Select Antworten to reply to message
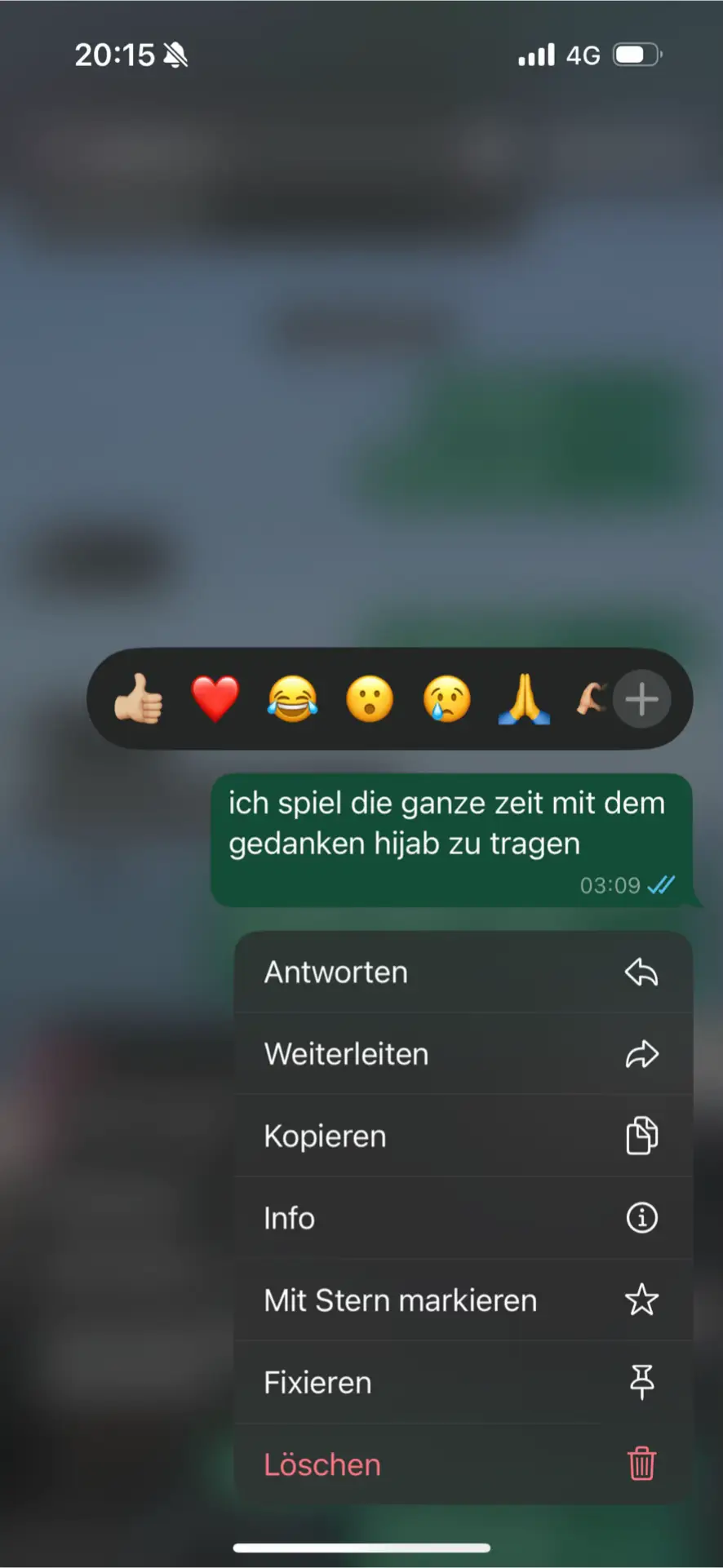723x1568 pixels. tap(462, 972)
